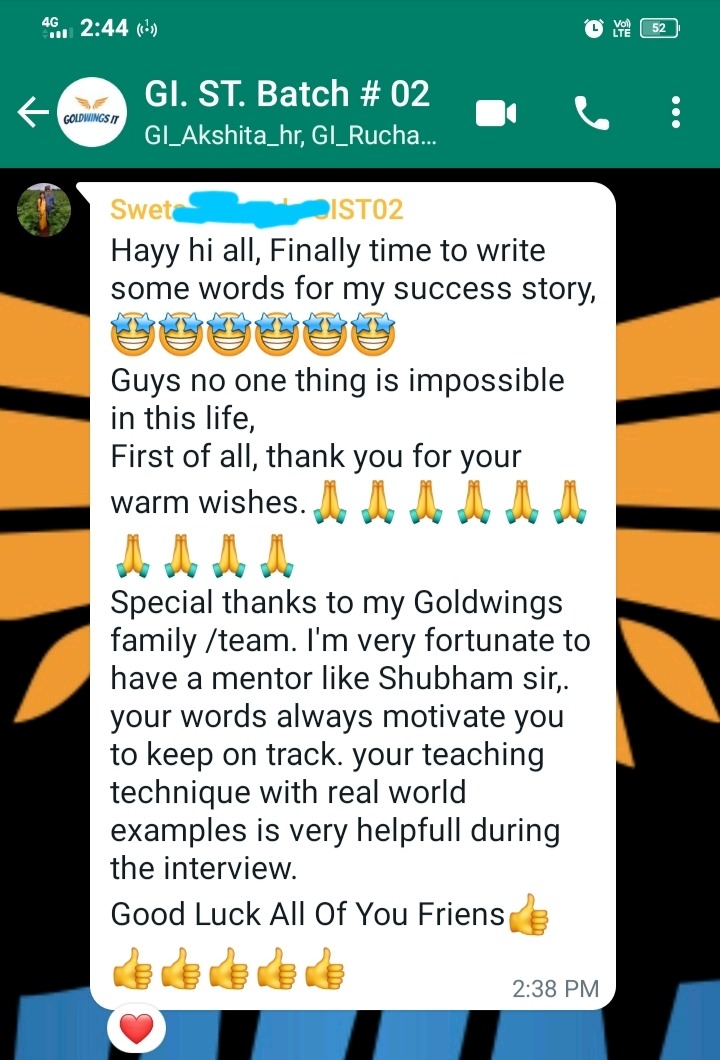Start a group video call
Screen dimensions: 720x1060
pos(495,113)
